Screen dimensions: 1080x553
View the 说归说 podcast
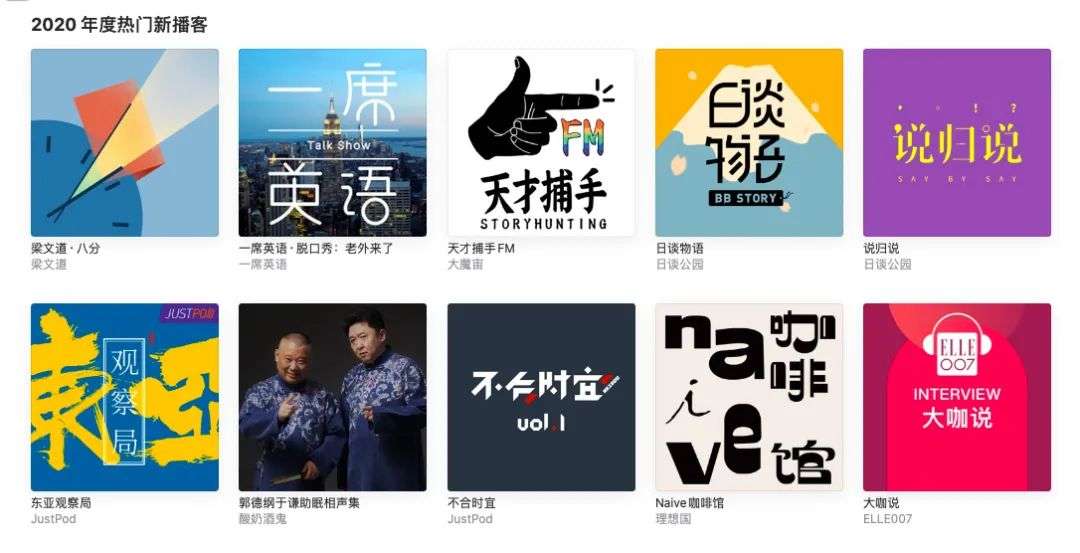[x=957, y=143]
